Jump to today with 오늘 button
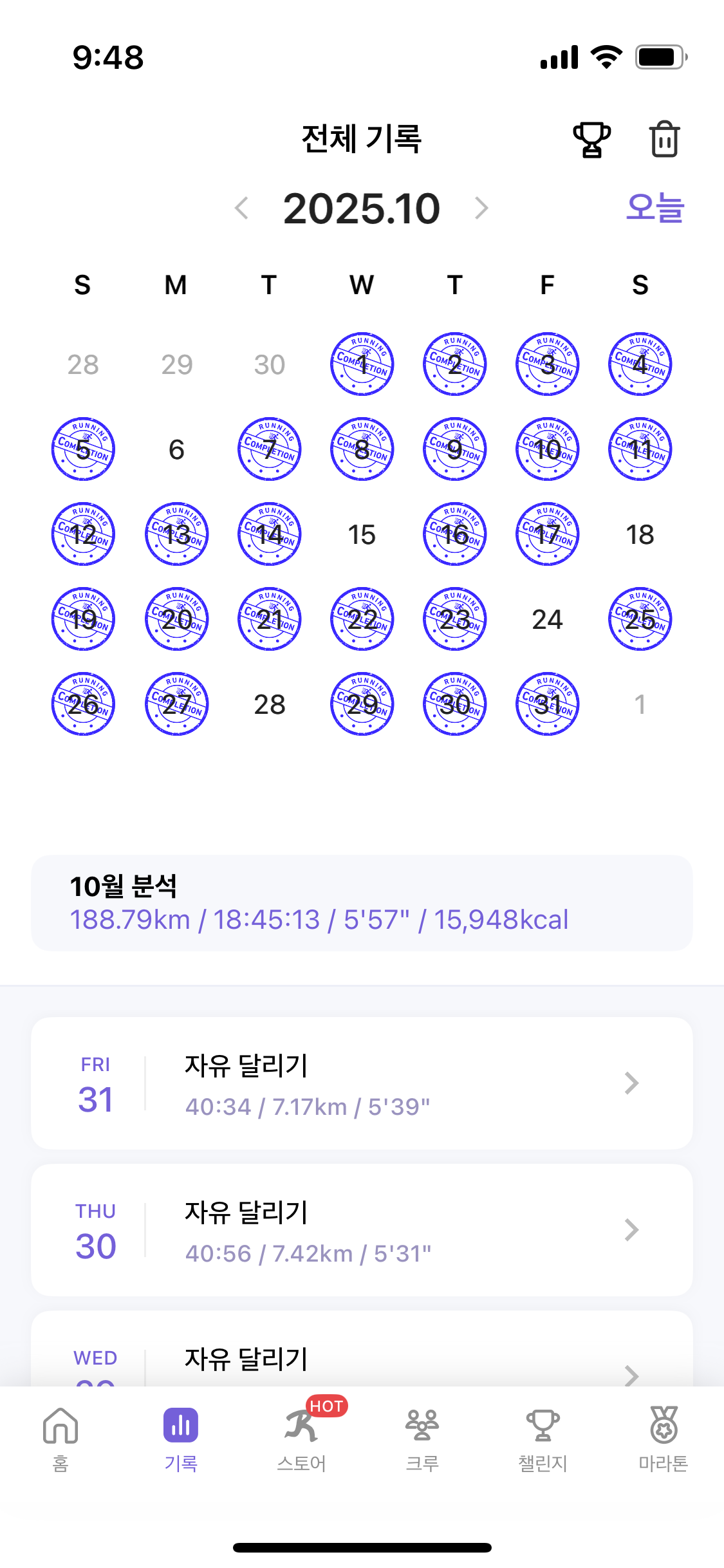Image resolution: width=724 pixels, height=1568 pixels. [x=654, y=208]
